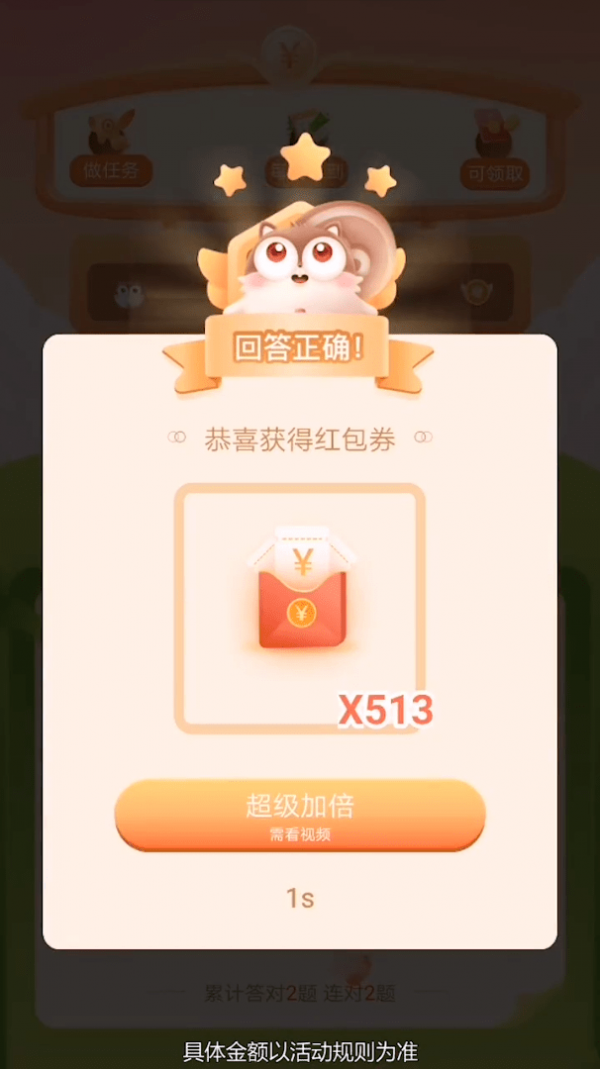Tap the 超级加倍 double reward button
600x1069 pixels.
coord(300,815)
